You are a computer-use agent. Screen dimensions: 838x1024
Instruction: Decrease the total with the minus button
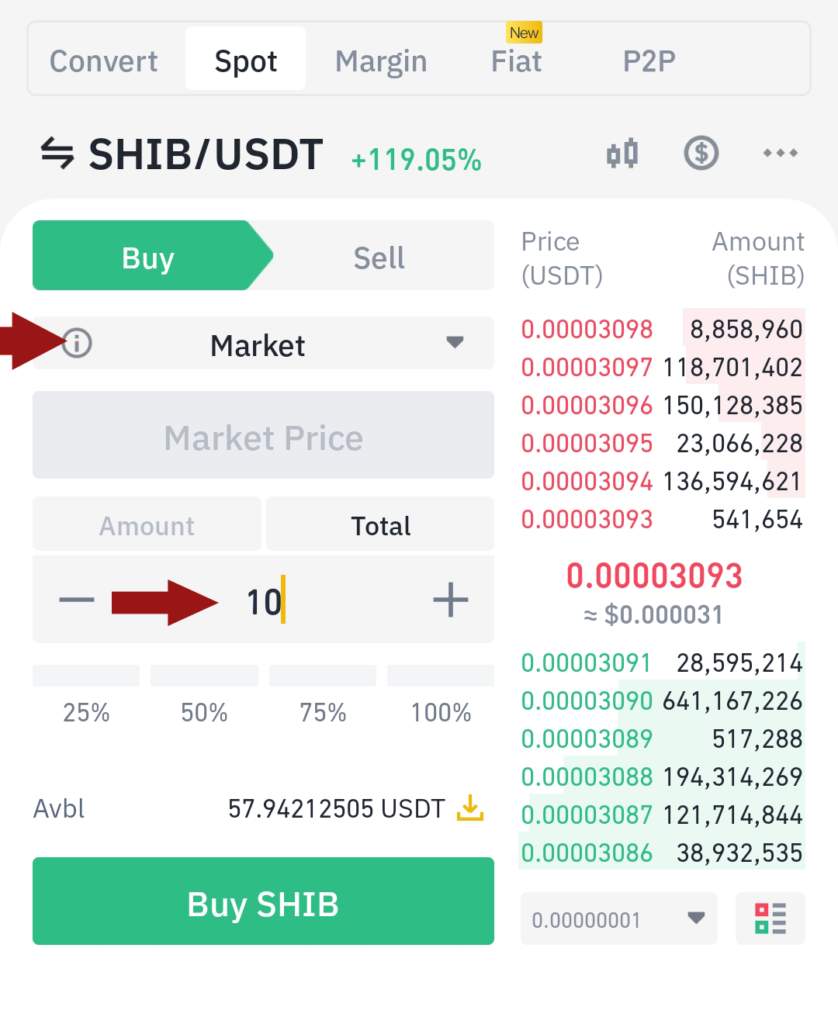click(x=76, y=600)
